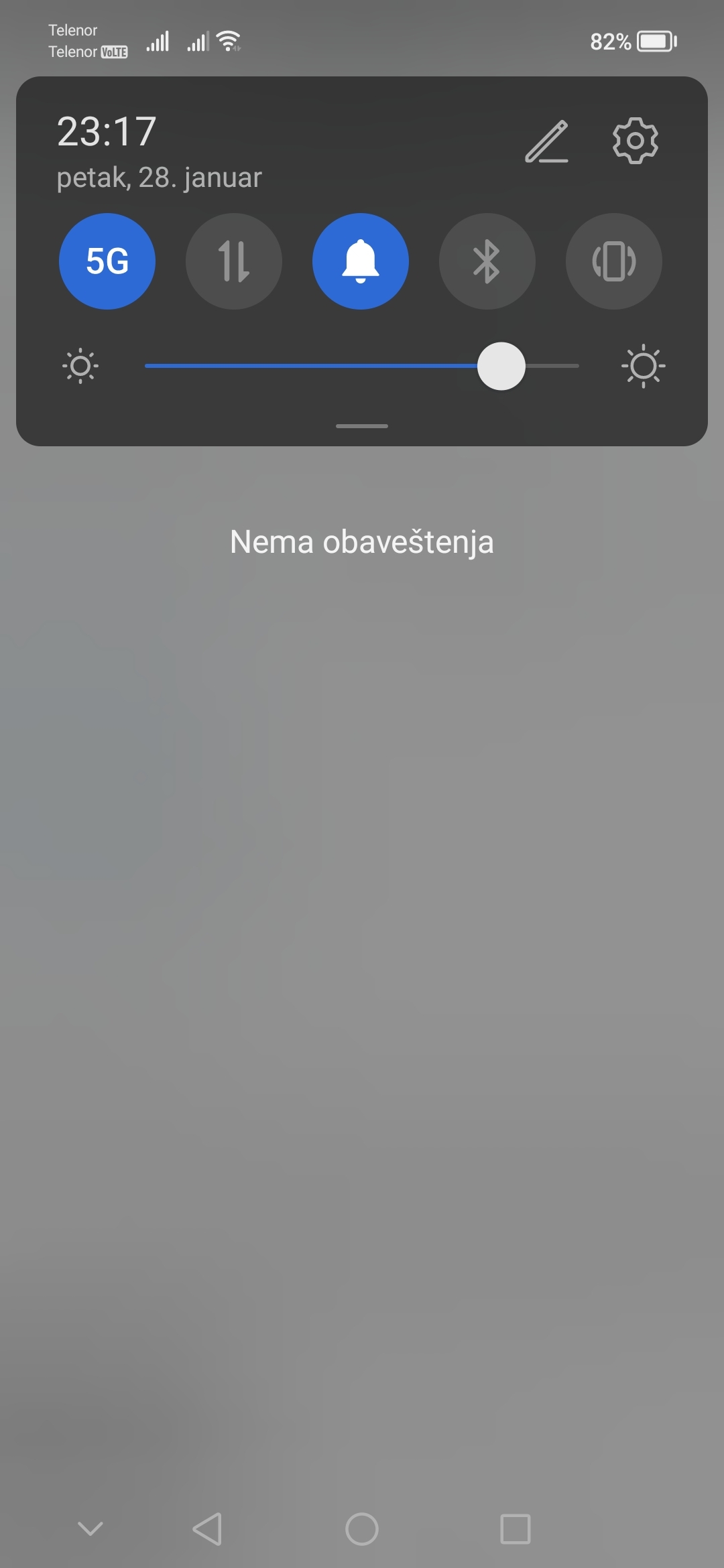Go back with the navigation bar's back button
The height and width of the screenshot is (1568, 724).
pos(207,1529)
